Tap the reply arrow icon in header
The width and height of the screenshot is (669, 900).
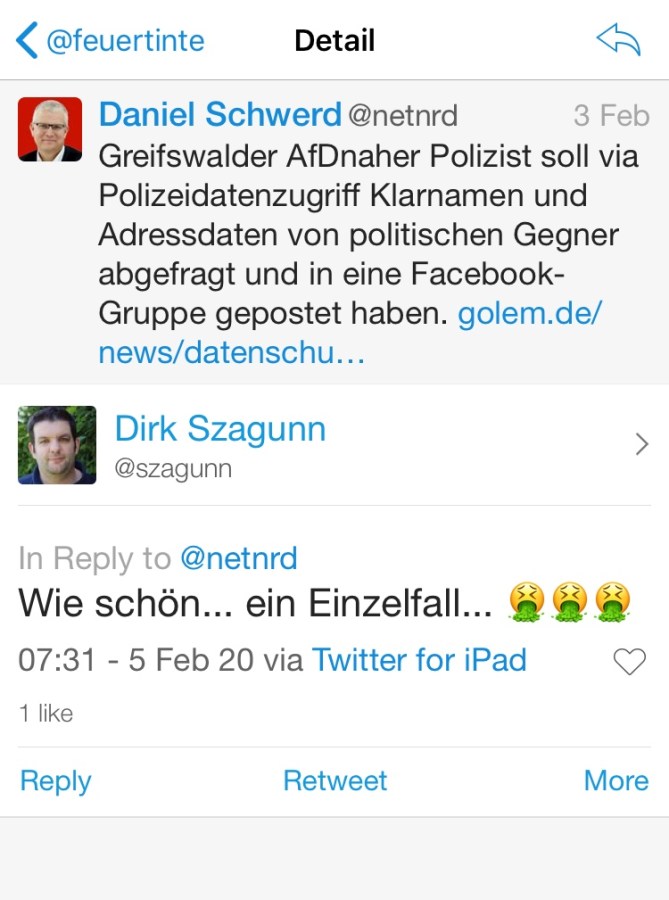coord(617,40)
